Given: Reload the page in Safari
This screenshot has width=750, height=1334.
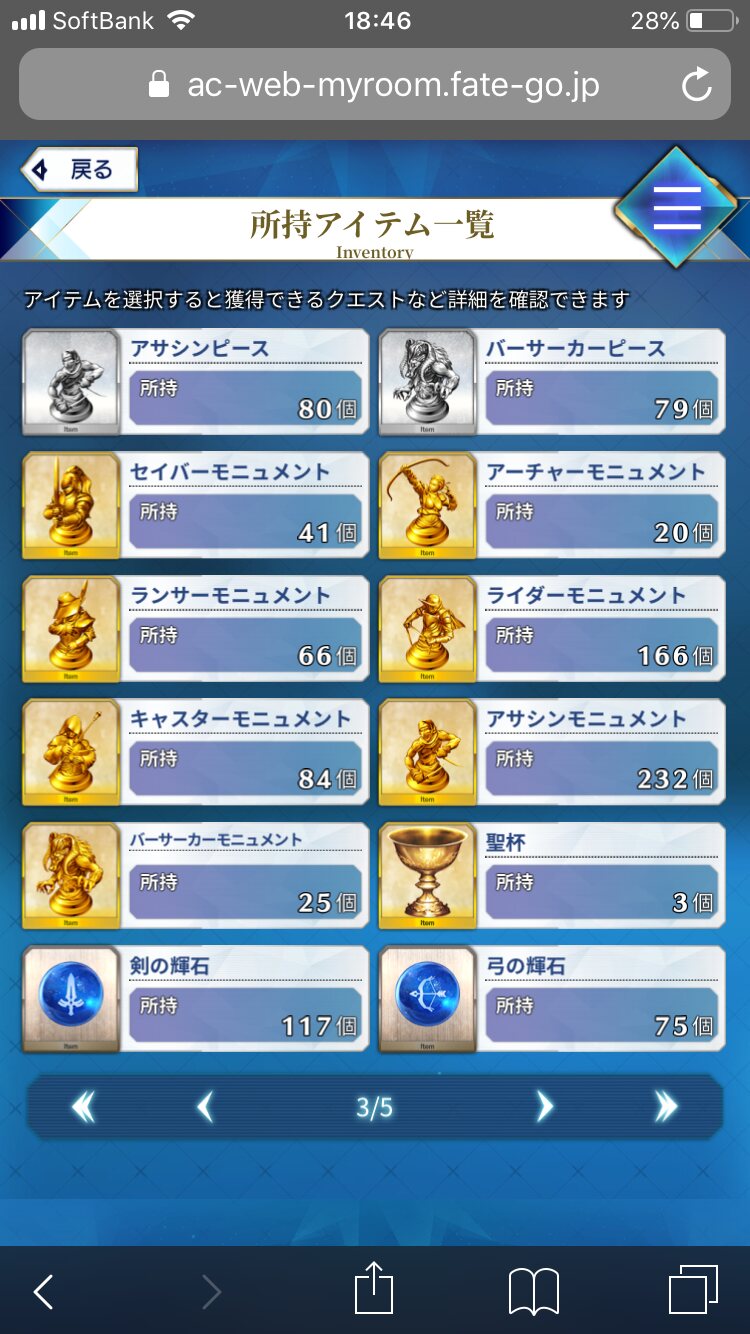Looking at the screenshot, I should 696,85.
